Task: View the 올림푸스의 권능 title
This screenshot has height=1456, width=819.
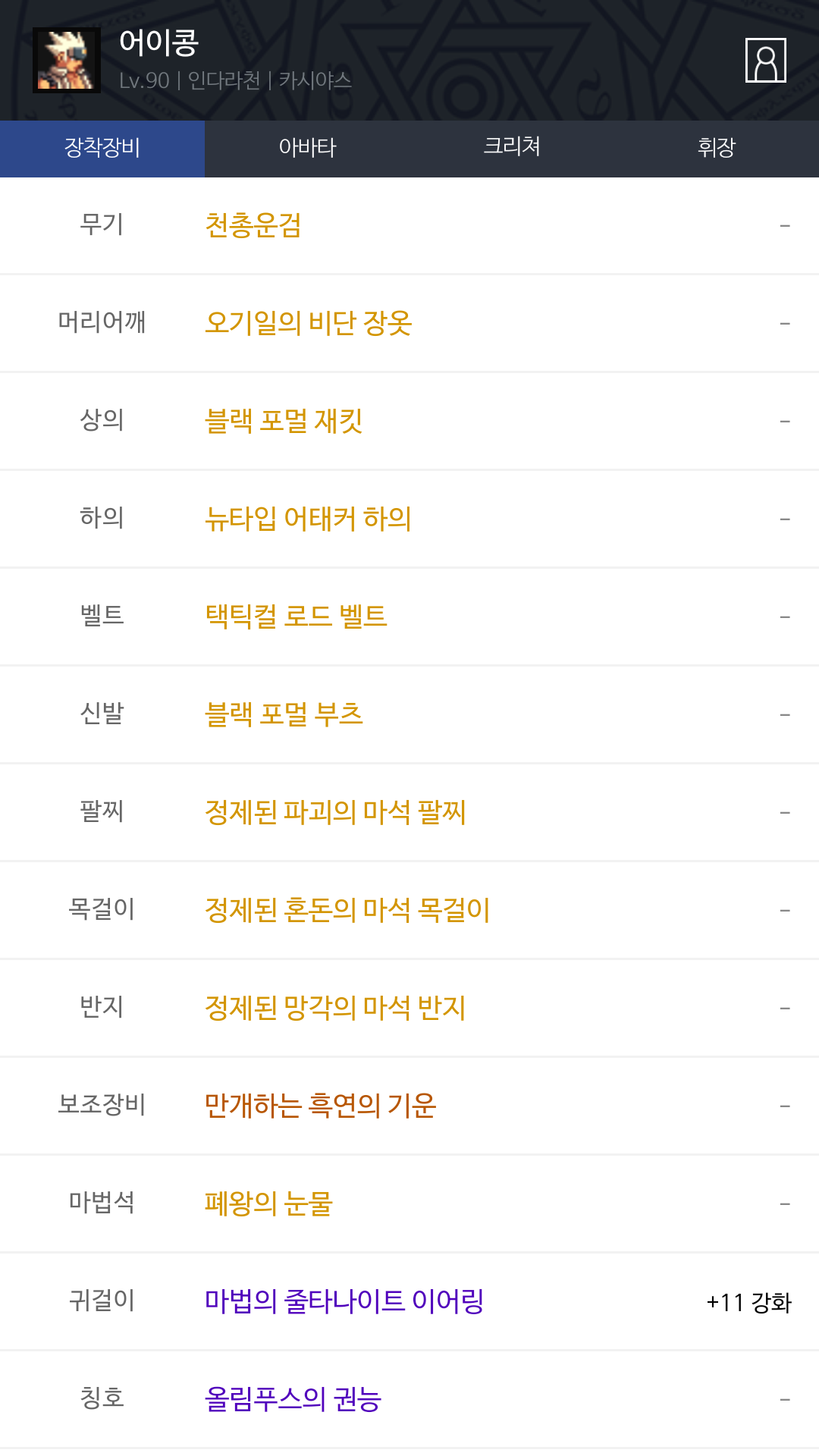Action: (293, 1399)
